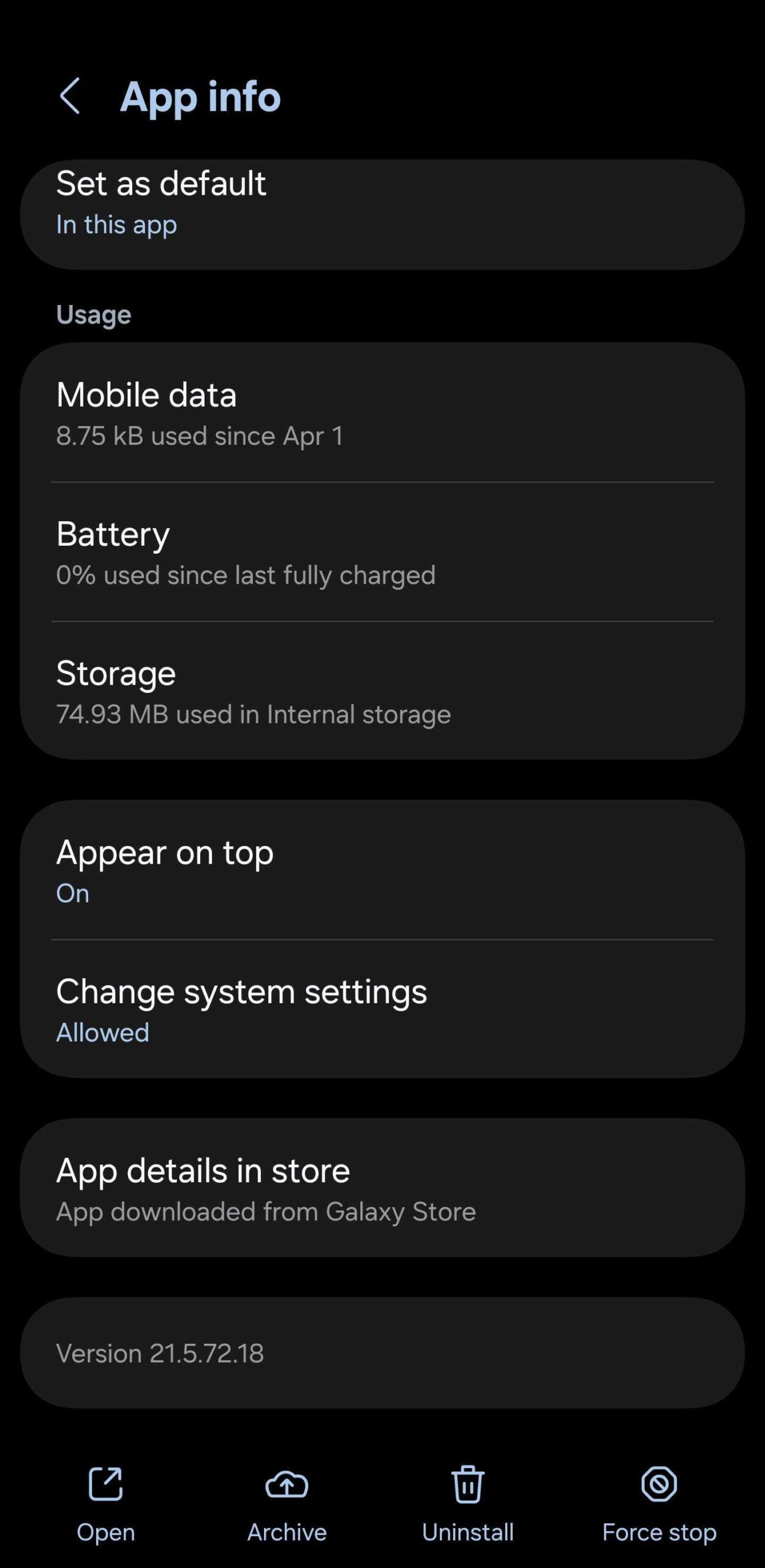View Battery usage details
Viewport: 765px width, 1568px height.
click(x=382, y=552)
